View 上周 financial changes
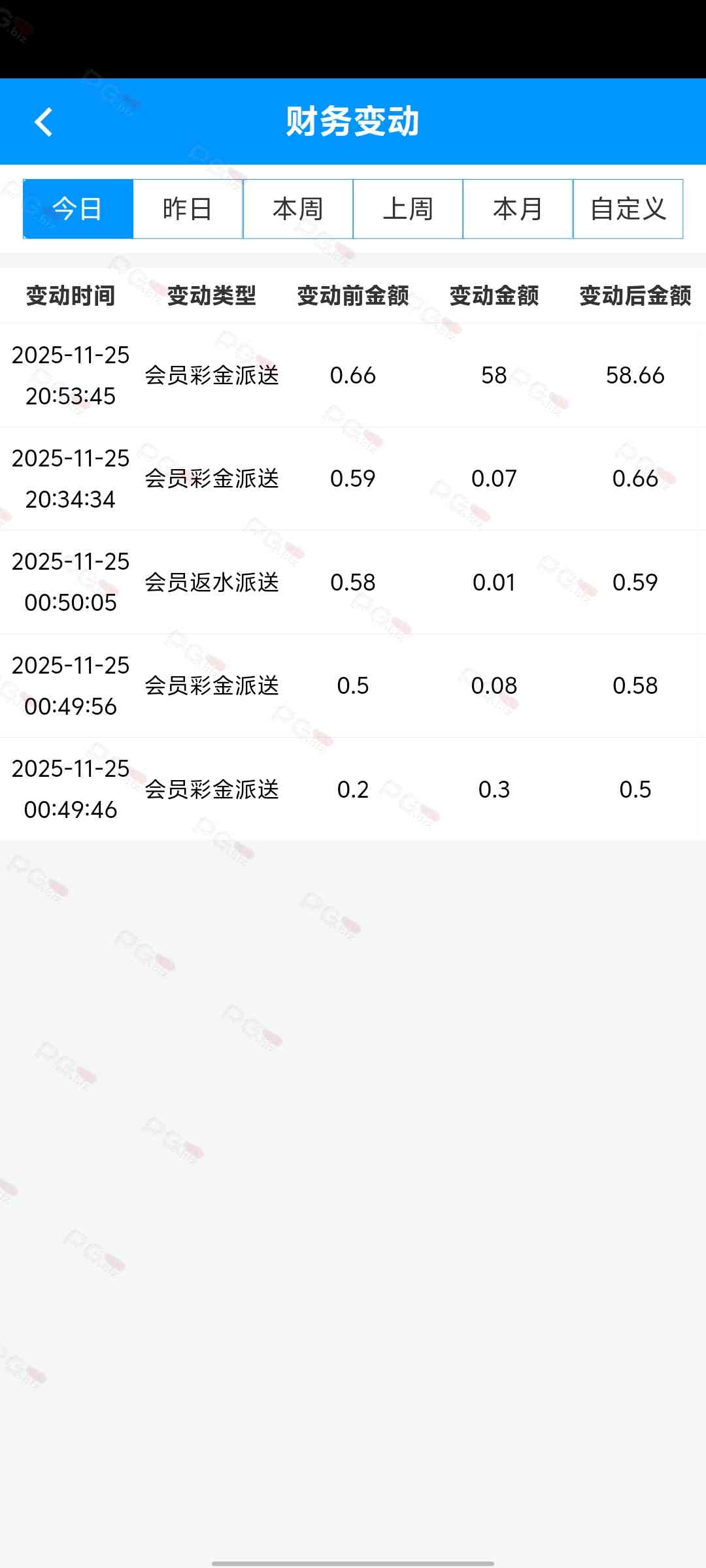The width and height of the screenshot is (706, 1568). [x=408, y=209]
